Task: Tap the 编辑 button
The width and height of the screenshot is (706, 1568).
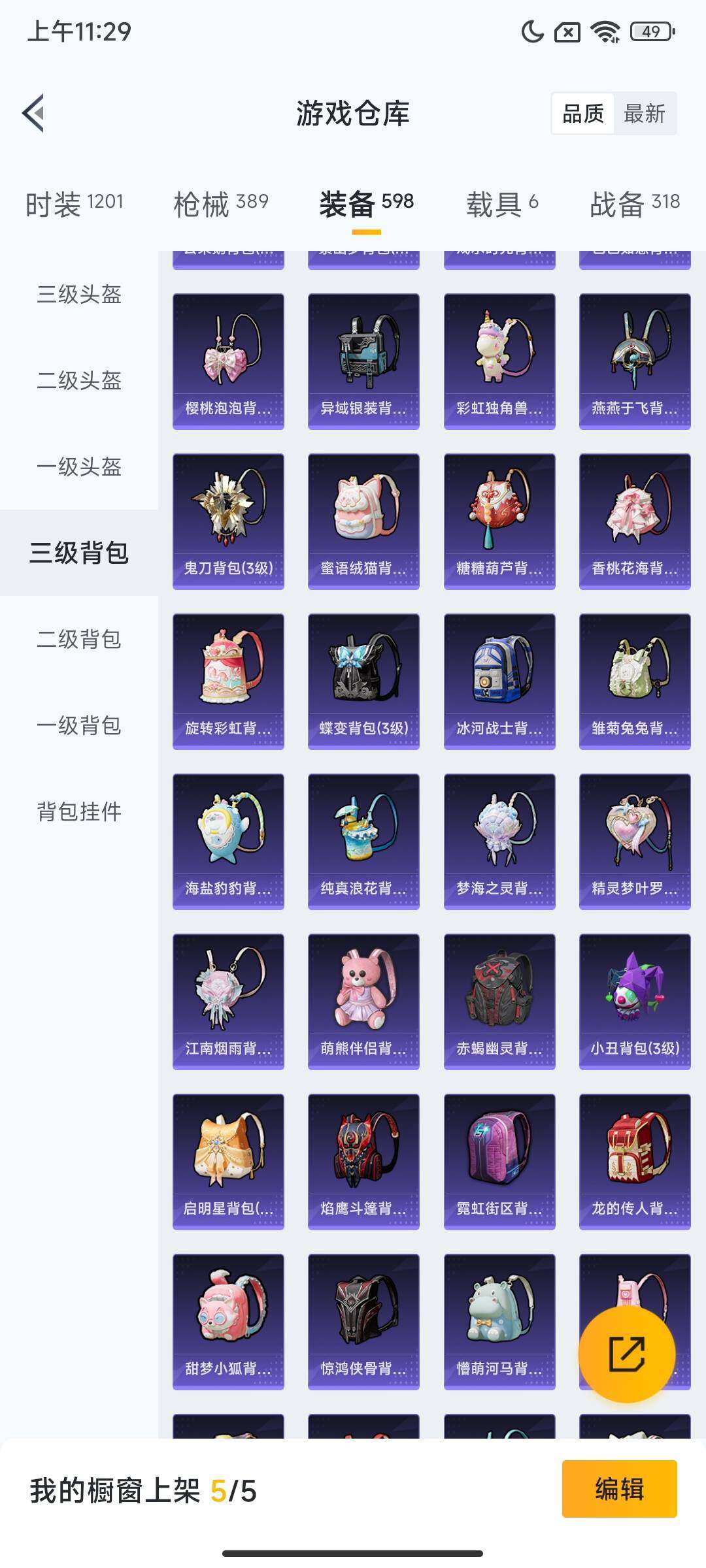Action: click(619, 1489)
